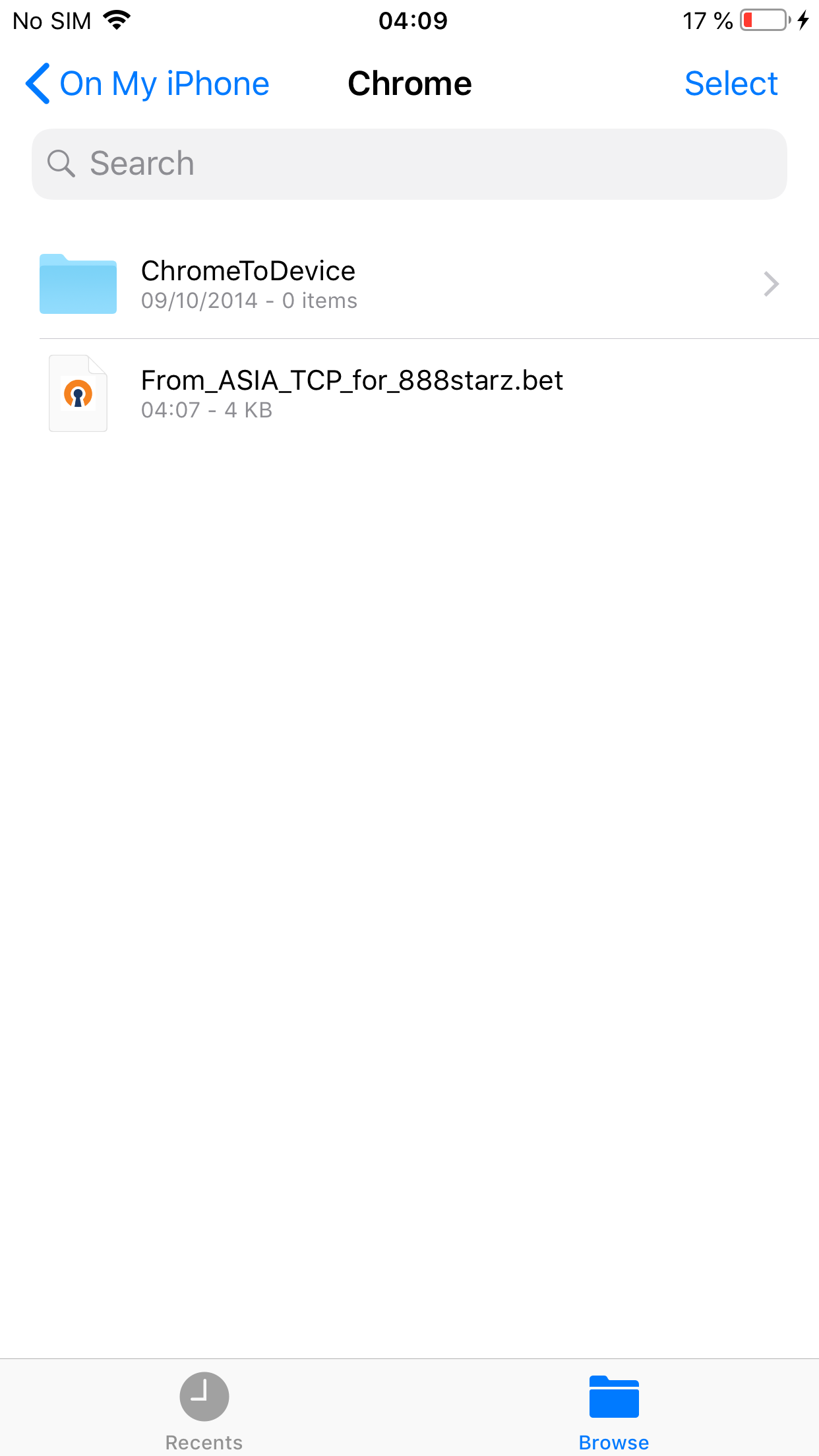This screenshot has height=1456, width=819.
Task: Open From_ASIA_TCP_for_888starz.bet file
Action: (352, 394)
